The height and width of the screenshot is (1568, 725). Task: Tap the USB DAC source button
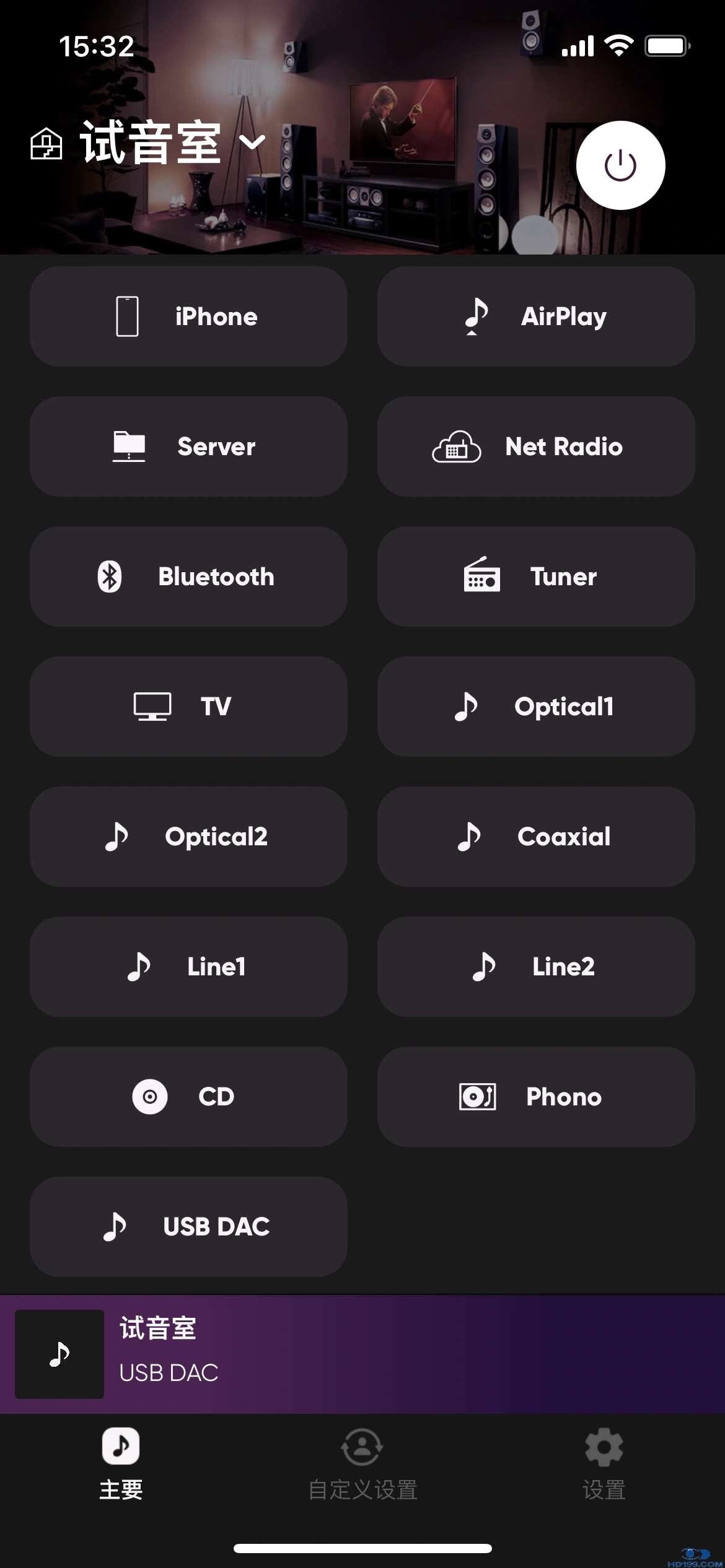[x=188, y=1227]
